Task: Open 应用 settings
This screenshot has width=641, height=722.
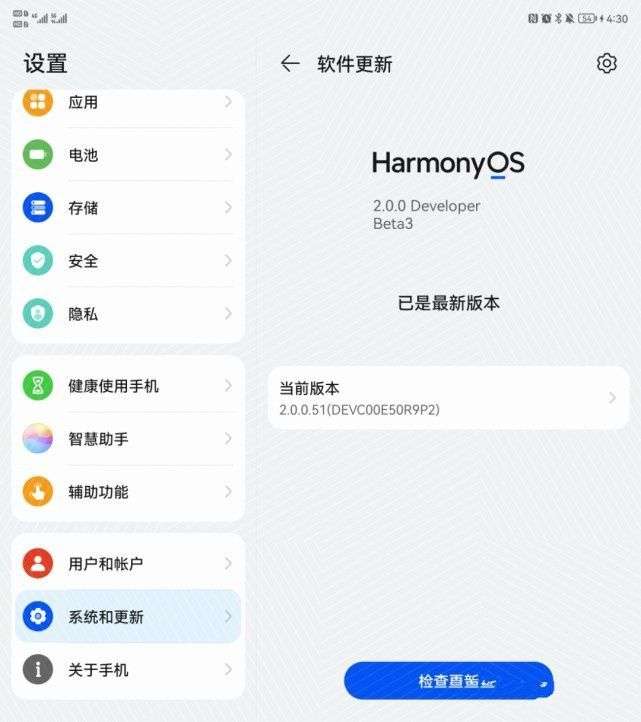Action: point(128,102)
